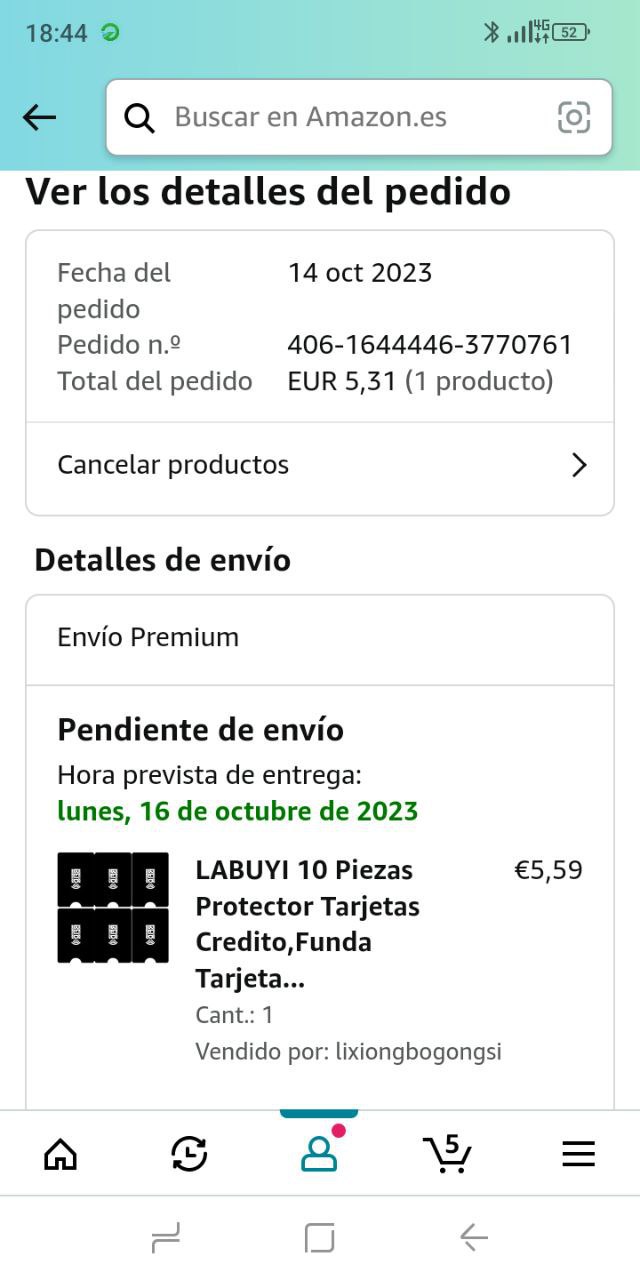Tap the Buscar en Amazon.es search field

pos(340,117)
